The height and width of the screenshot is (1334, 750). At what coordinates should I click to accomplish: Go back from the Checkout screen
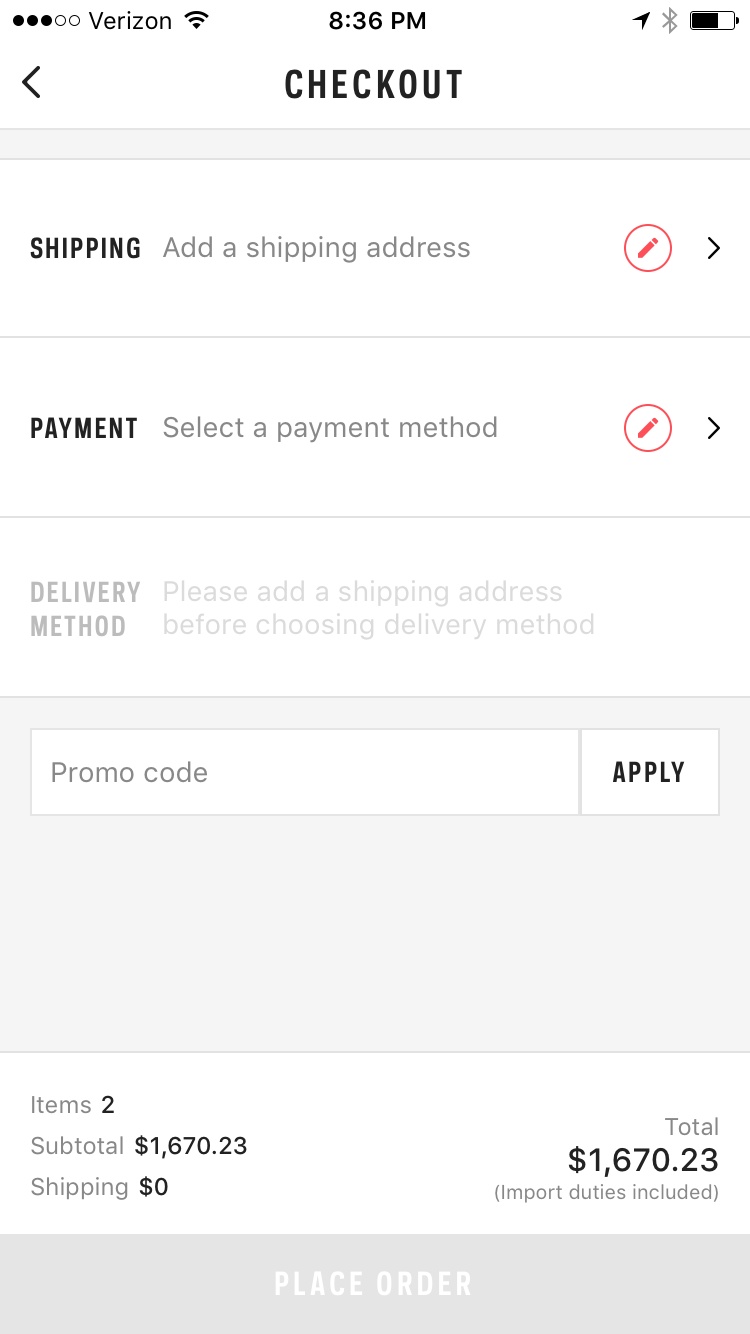pos(32,82)
